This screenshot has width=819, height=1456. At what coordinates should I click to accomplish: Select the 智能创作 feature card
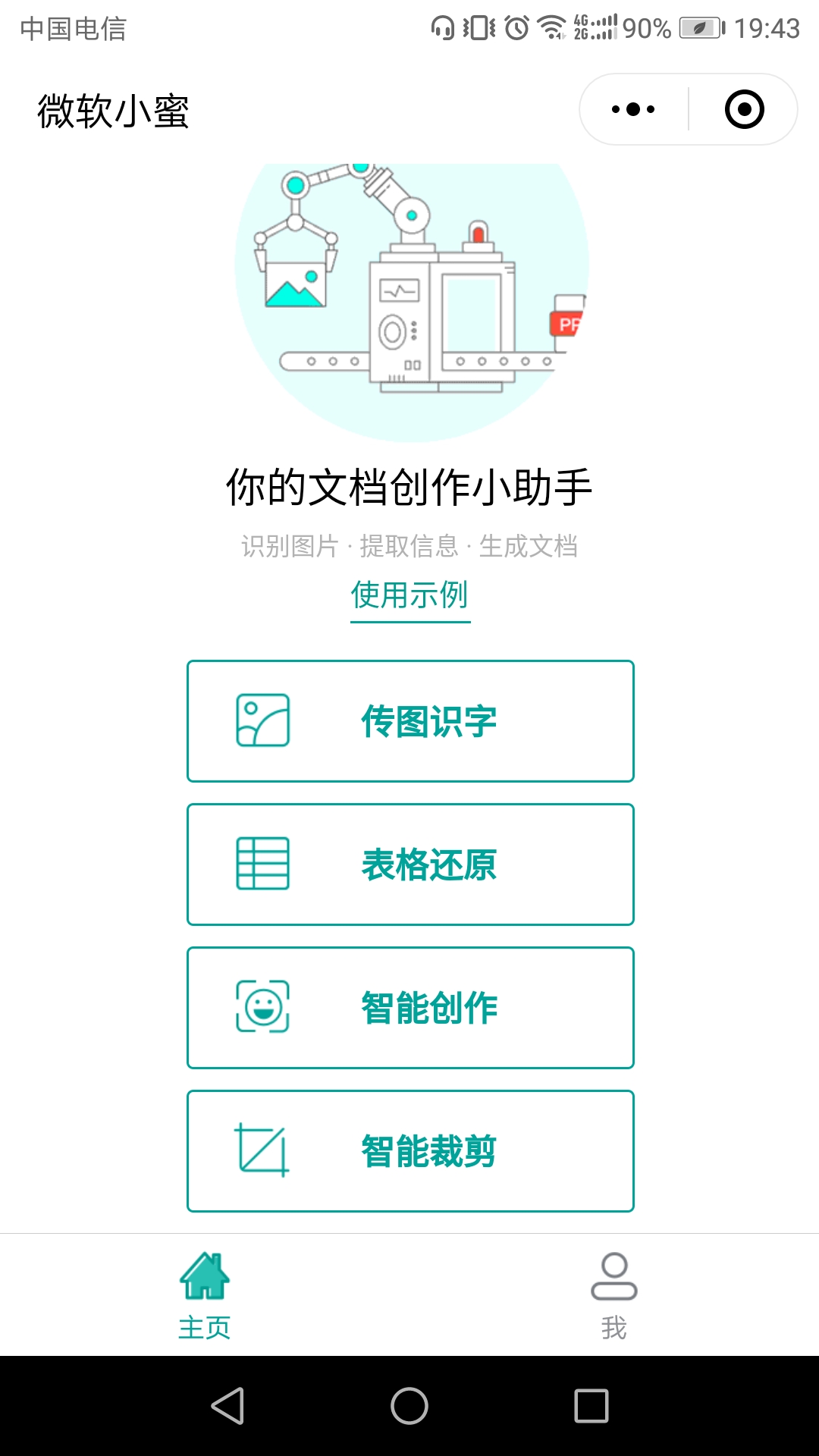point(409,1007)
